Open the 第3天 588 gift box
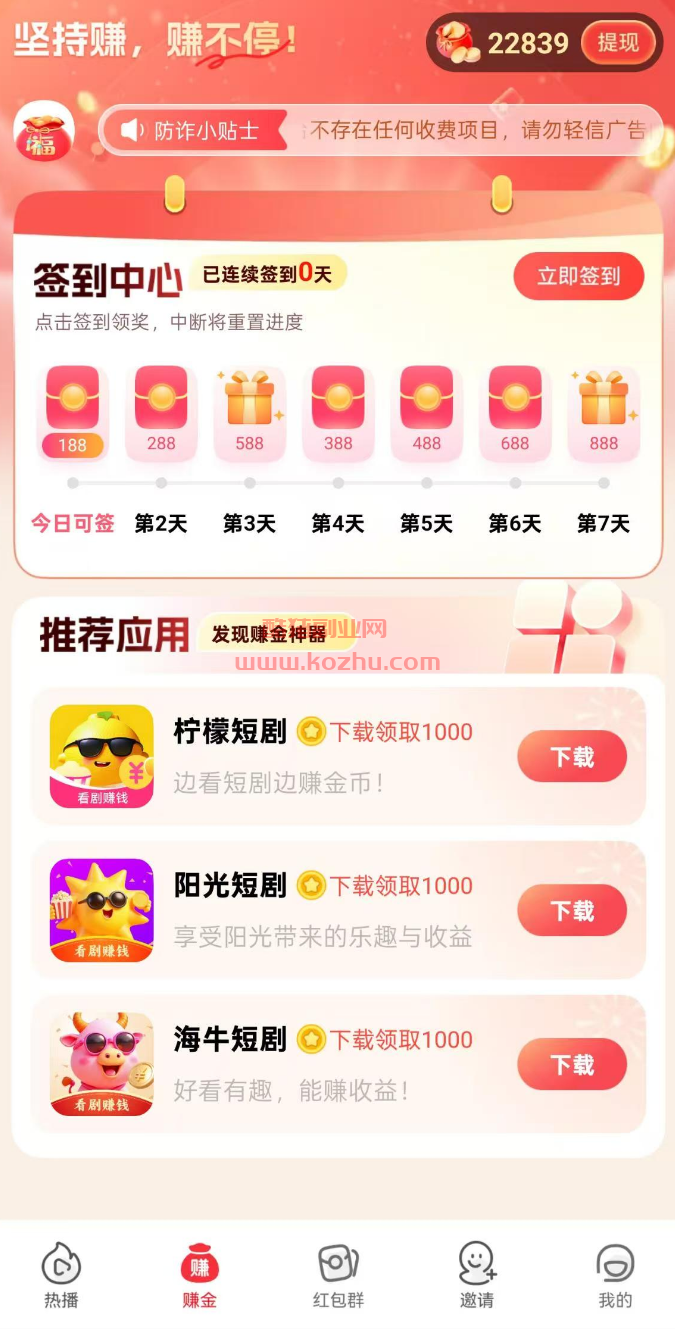This screenshot has width=675, height=1329. pyautogui.click(x=249, y=410)
